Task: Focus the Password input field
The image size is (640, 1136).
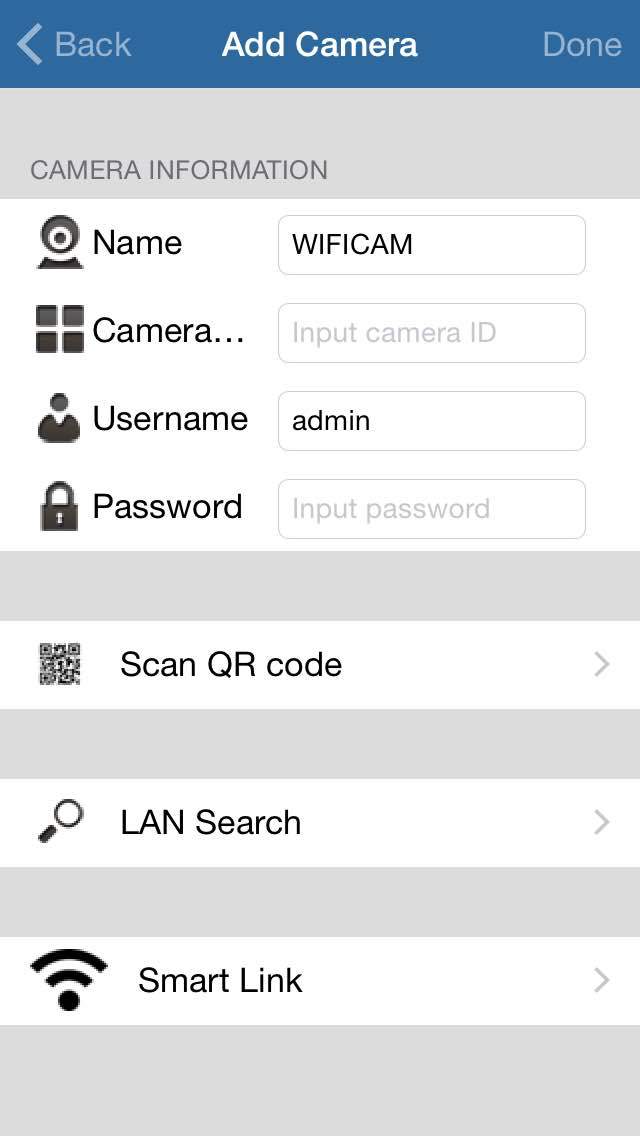Action: [x=431, y=509]
